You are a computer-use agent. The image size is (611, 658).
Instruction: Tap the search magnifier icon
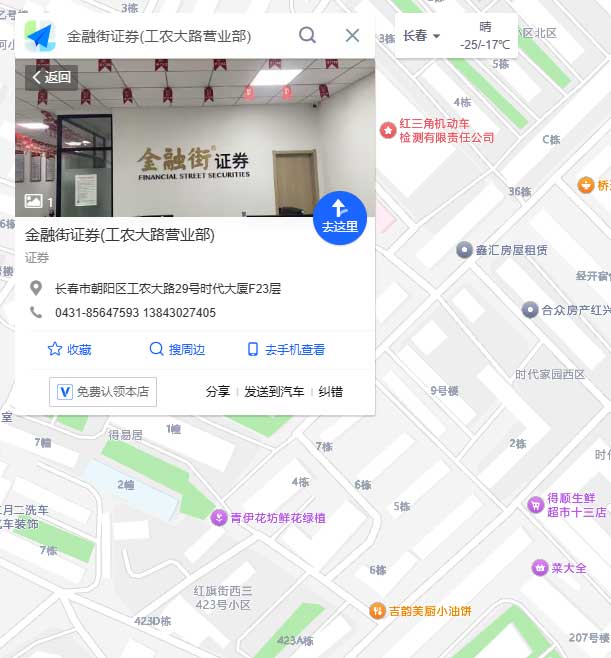(x=308, y=36)
